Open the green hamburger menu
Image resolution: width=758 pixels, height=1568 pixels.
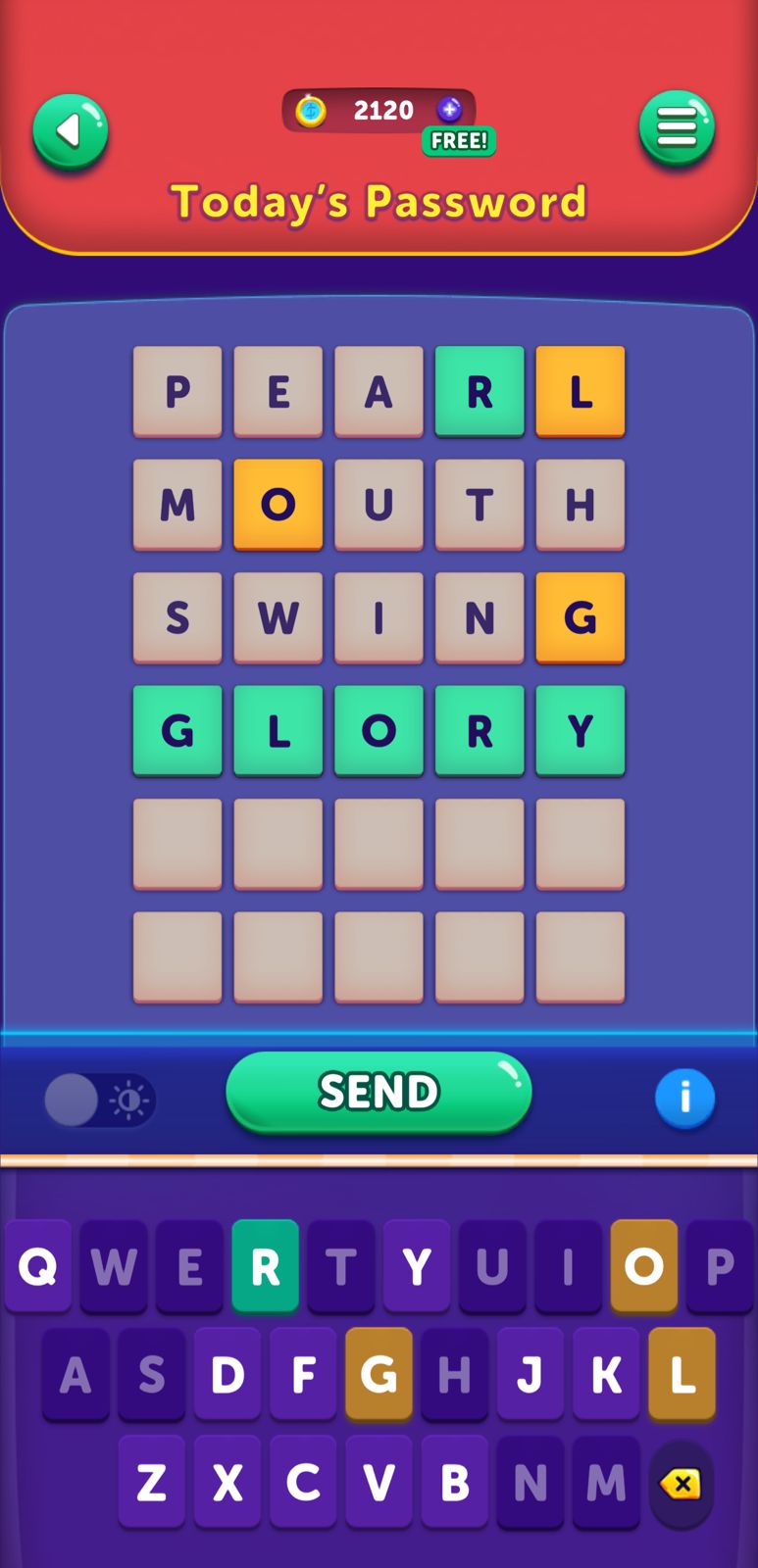point(677,127)
